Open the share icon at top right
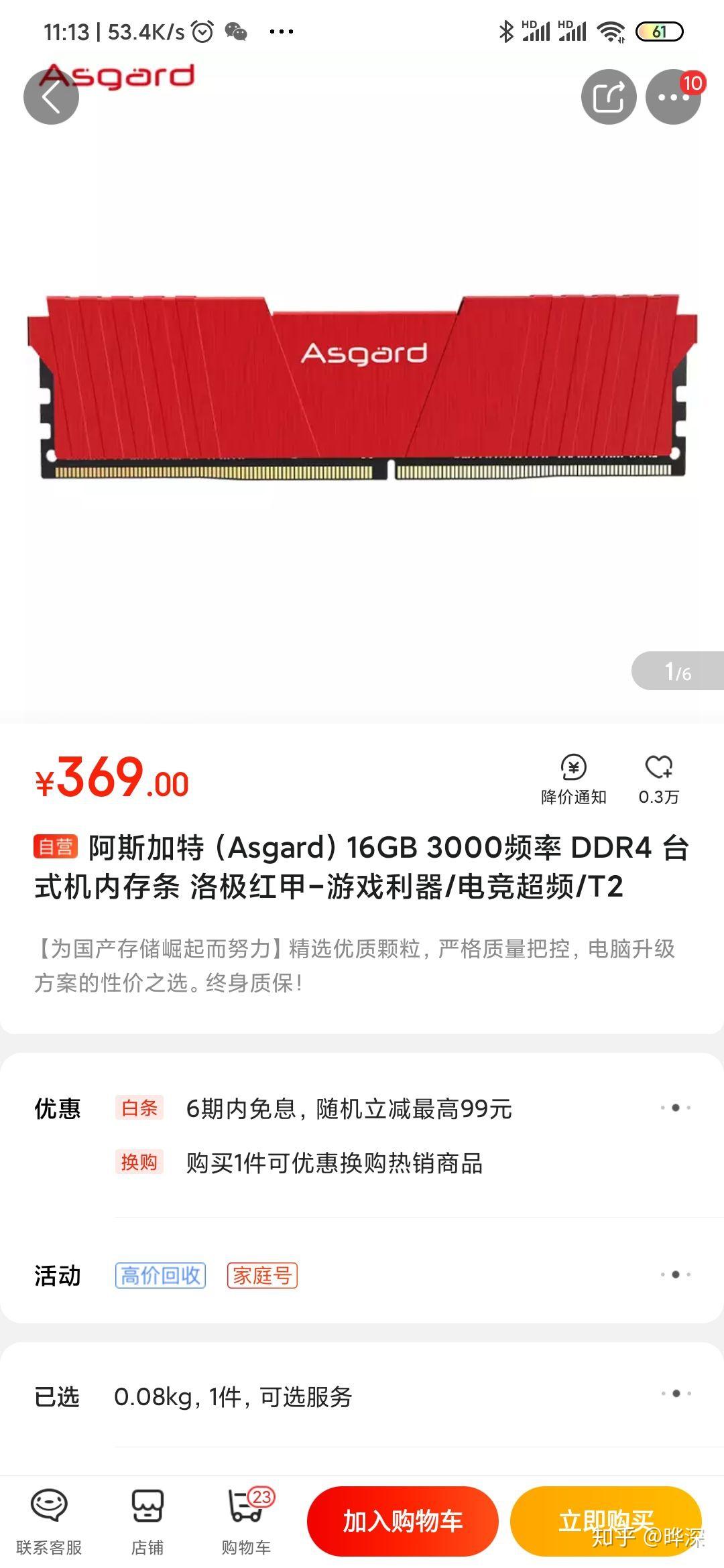724x1568 pixels. 609,96
